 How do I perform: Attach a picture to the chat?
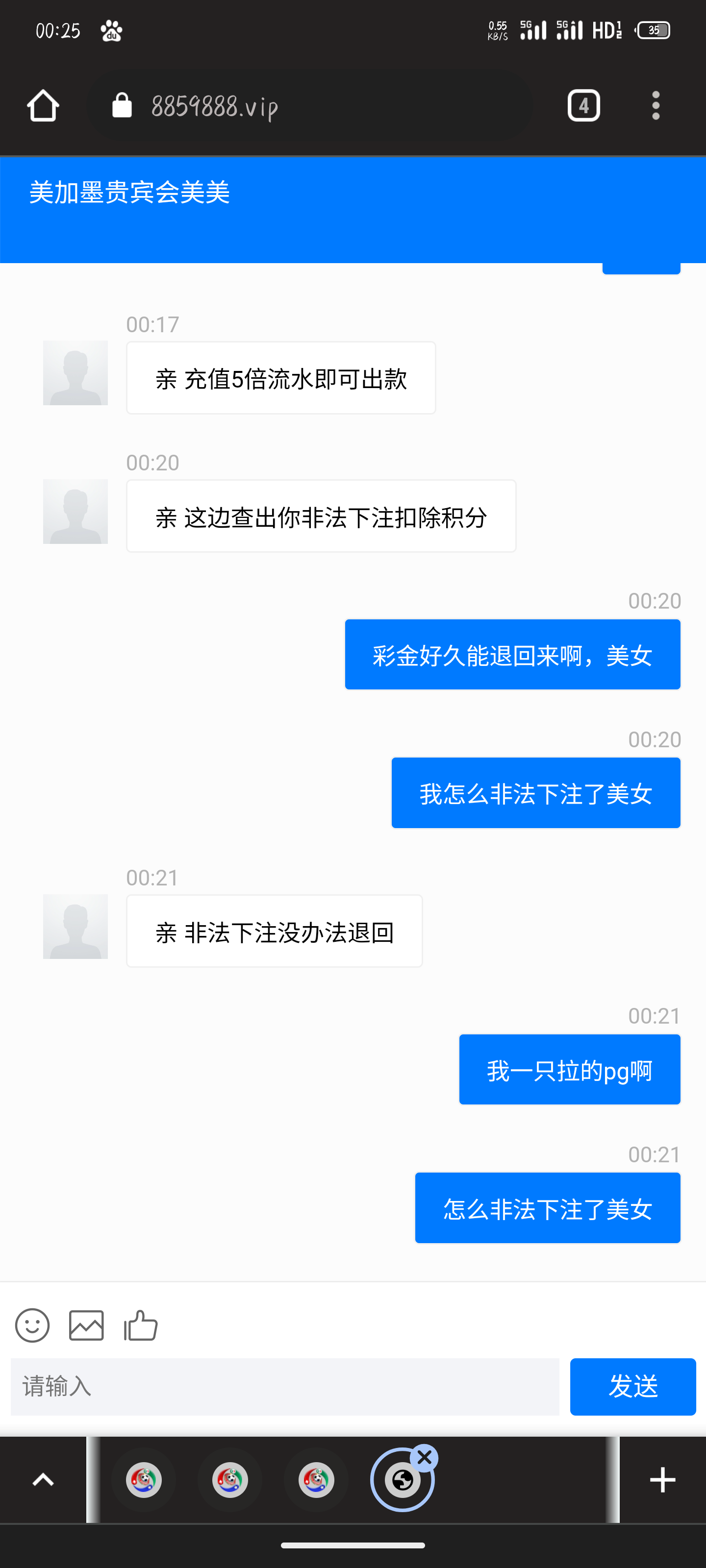[86, 1325]
